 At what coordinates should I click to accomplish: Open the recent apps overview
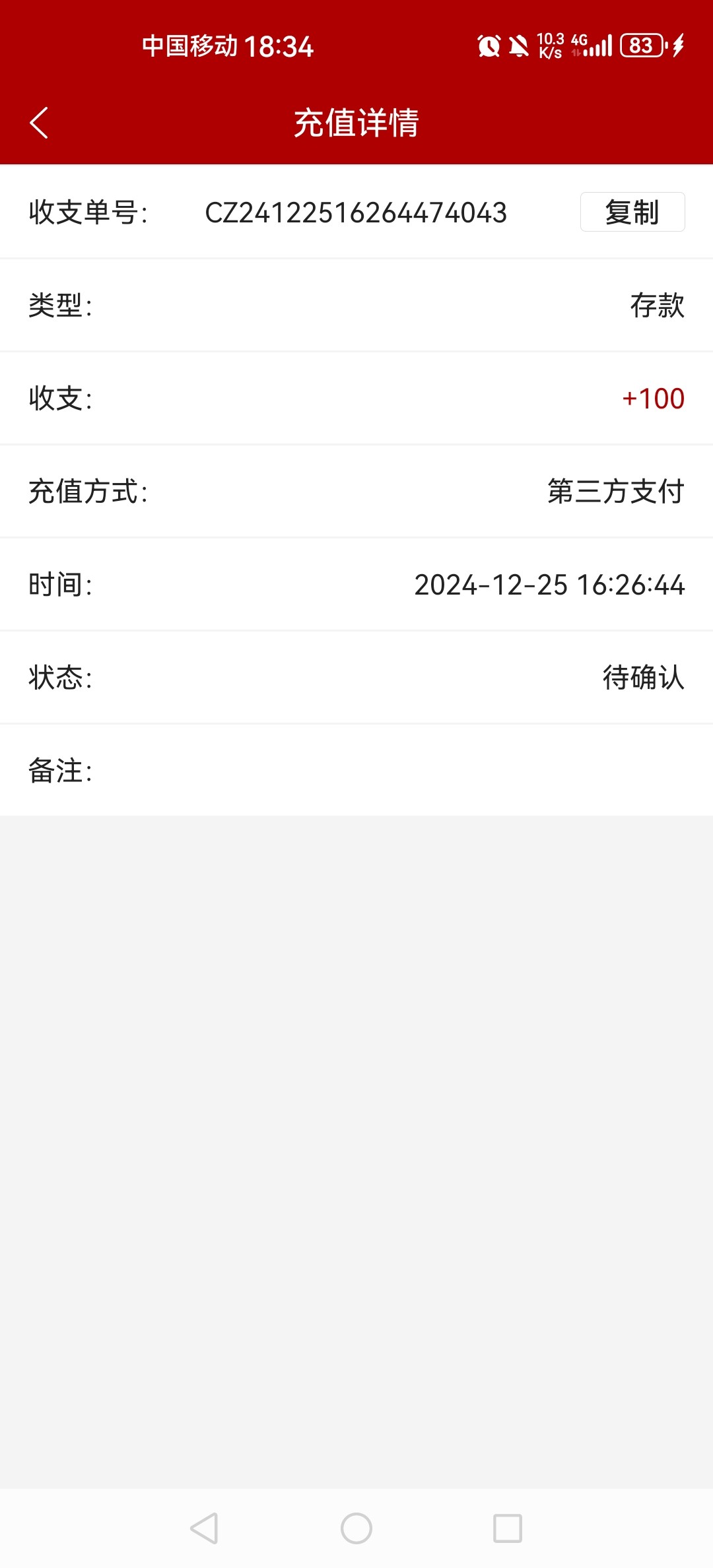coord(507,1528)
